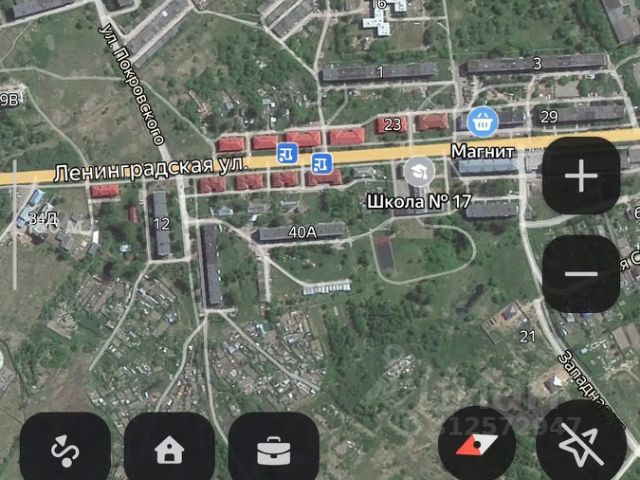Screen dimensions: 640x480
Task: Reset map orientation with the compass
Action: (477, 447)
